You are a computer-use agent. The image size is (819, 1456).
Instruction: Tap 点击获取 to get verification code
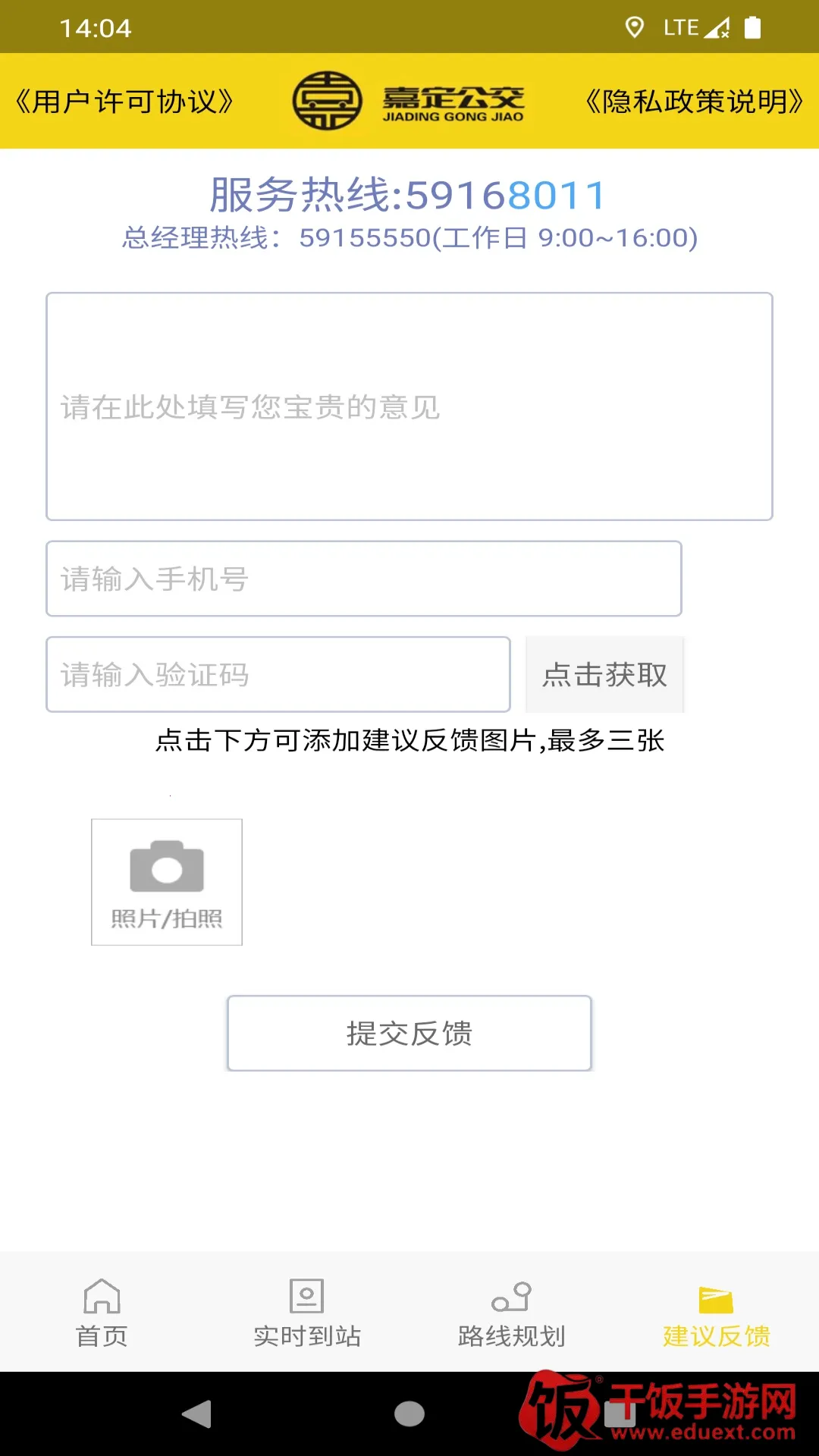click(605, 674)
